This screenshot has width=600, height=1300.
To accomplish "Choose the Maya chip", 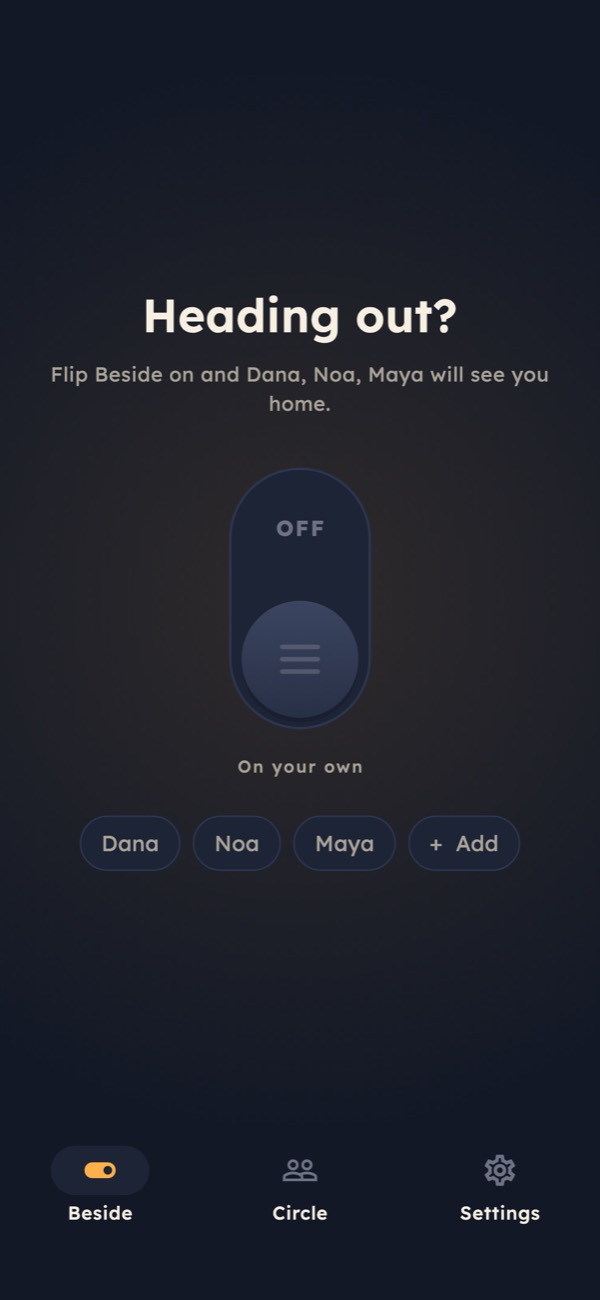I will (345, 843).
